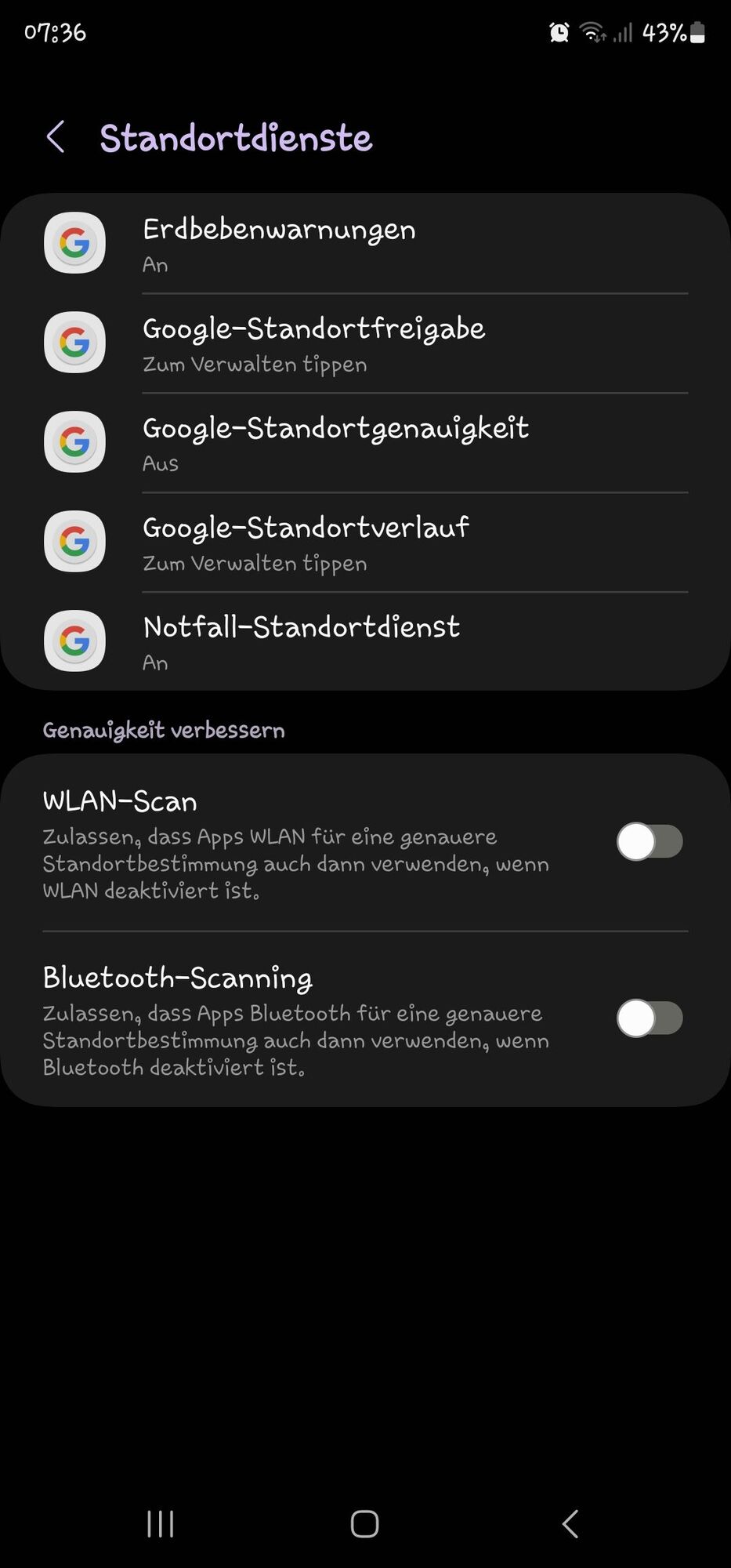The image size is (731, 1568).
Task: Open Google-Standortfreigabe
Action: [x=365, y=343]
